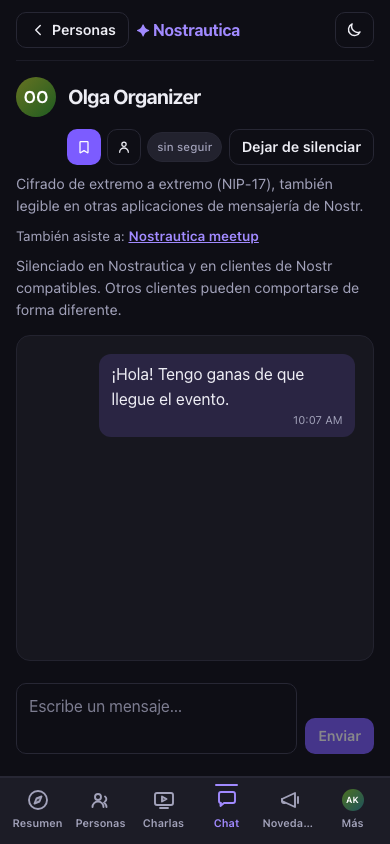
Task: Open the Charlas tab
Action: click(x=164, y=810)
